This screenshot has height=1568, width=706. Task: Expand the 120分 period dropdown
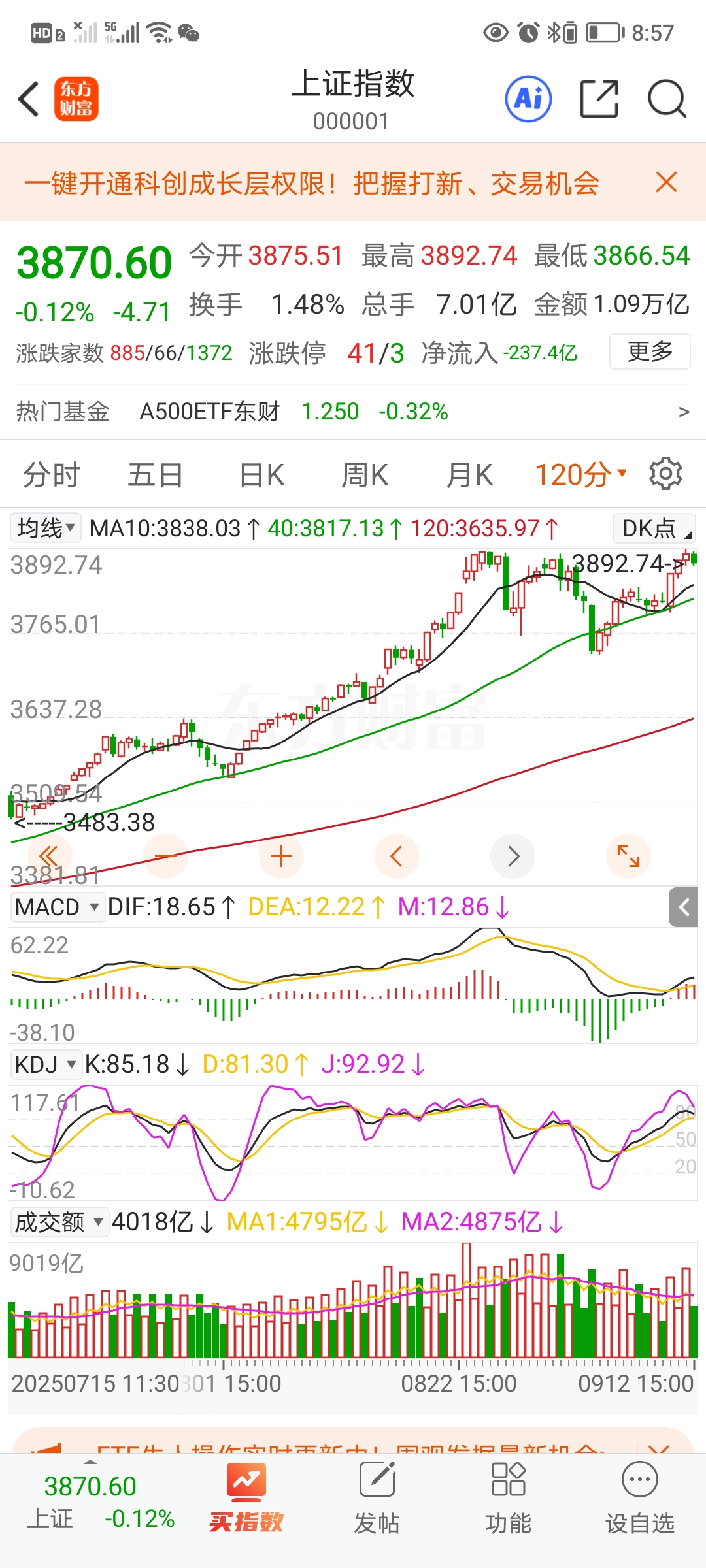pos(580,475)
